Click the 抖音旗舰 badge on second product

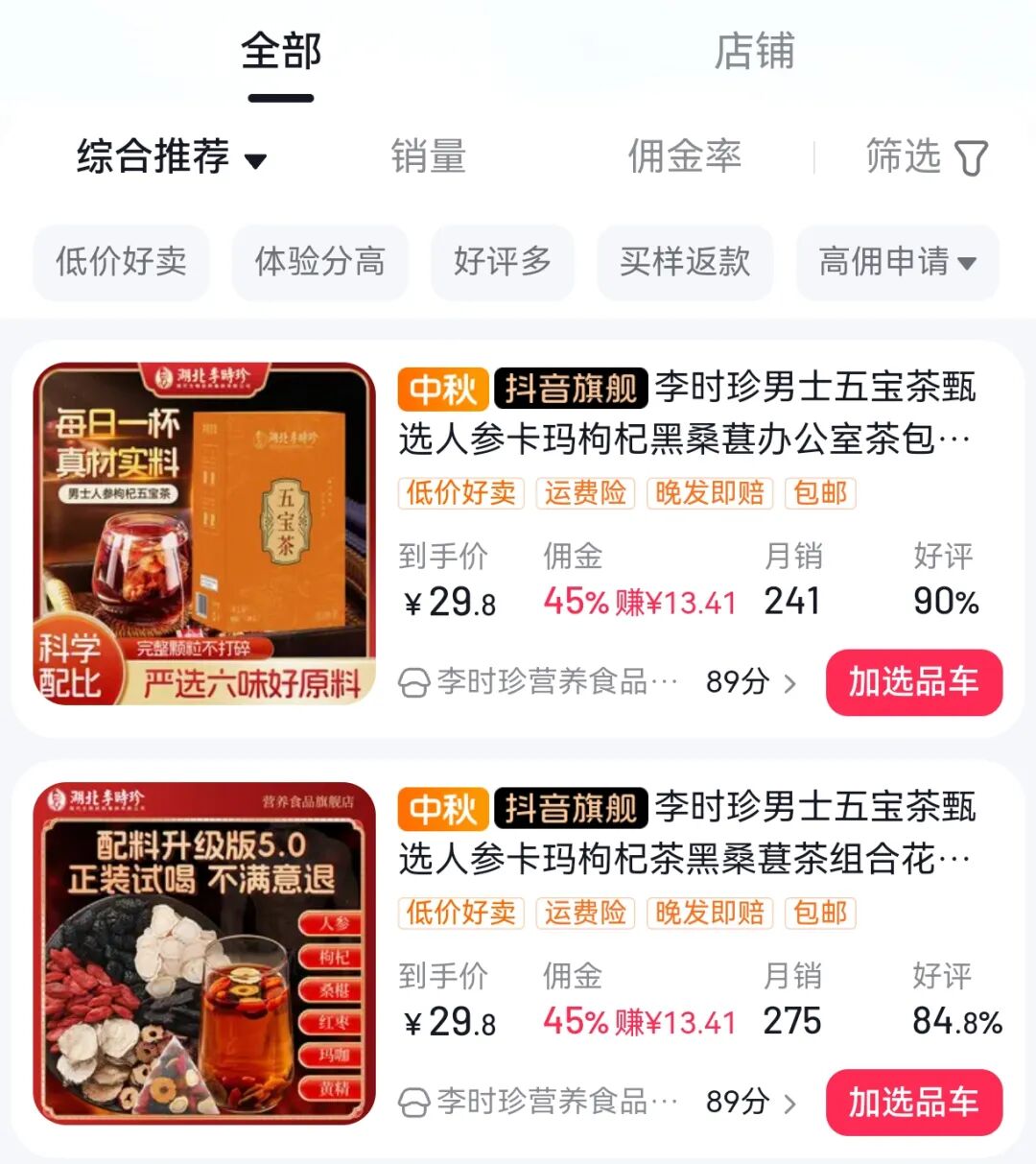[x=570, y=809]
